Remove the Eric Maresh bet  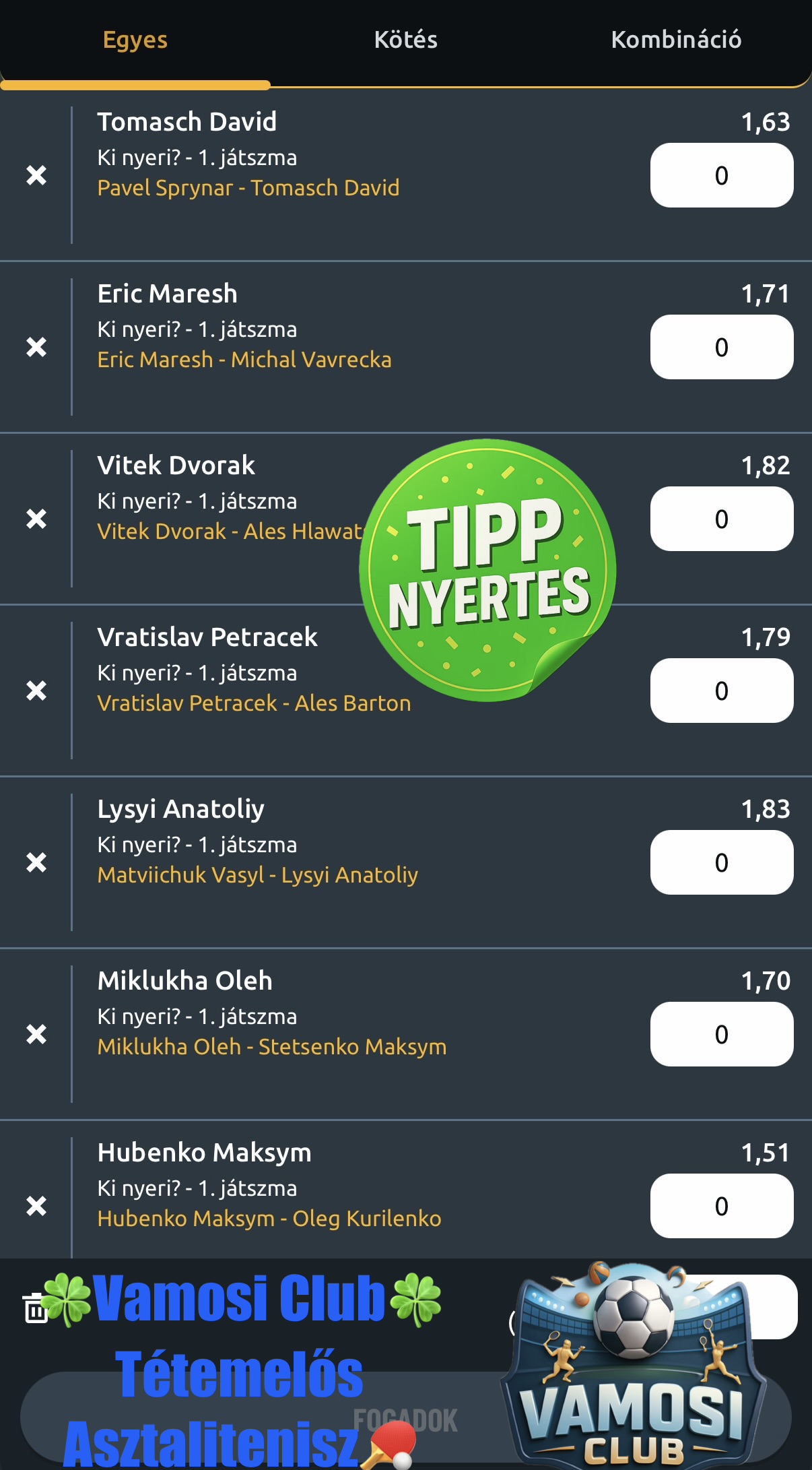click(x=36, y=347)
